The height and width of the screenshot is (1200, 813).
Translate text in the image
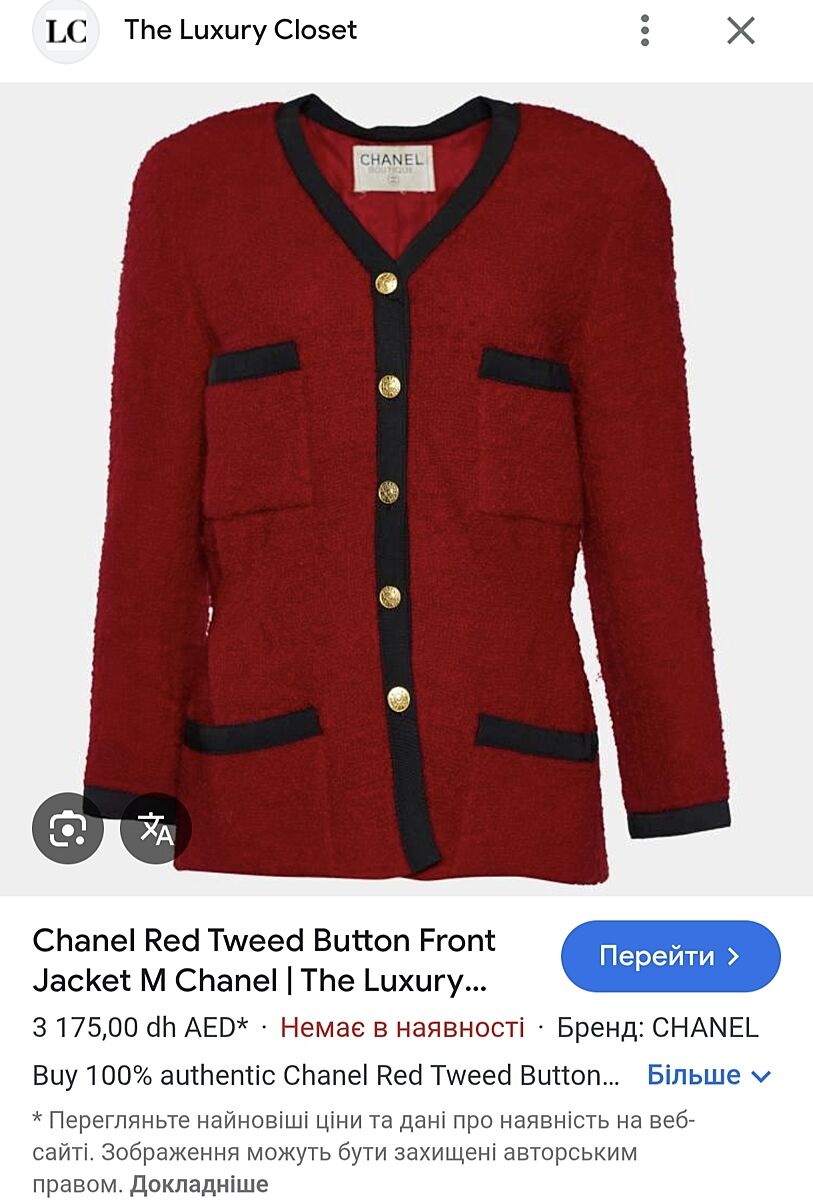pyautogui.click(x=156, y=828)
